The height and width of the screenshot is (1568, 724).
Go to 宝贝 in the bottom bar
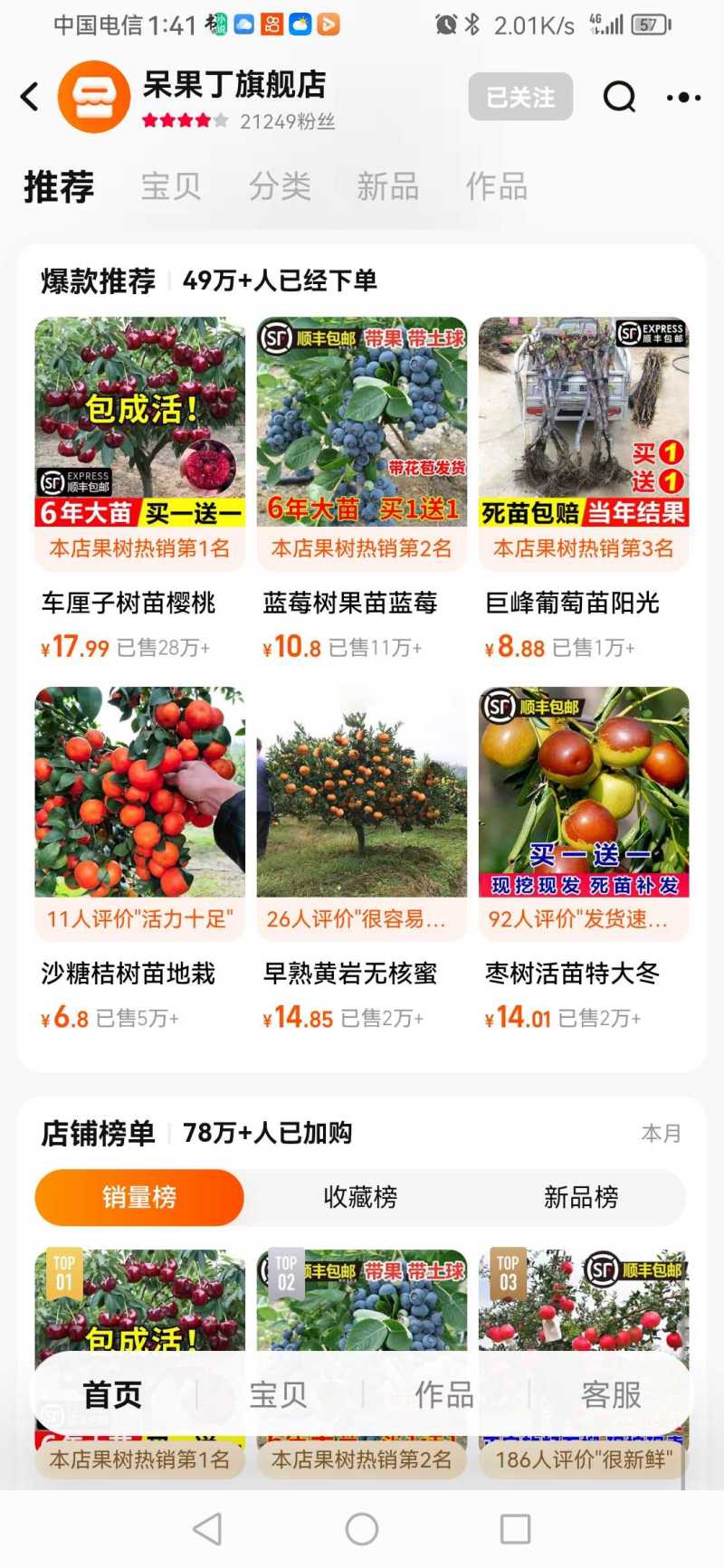[278, 1395]
